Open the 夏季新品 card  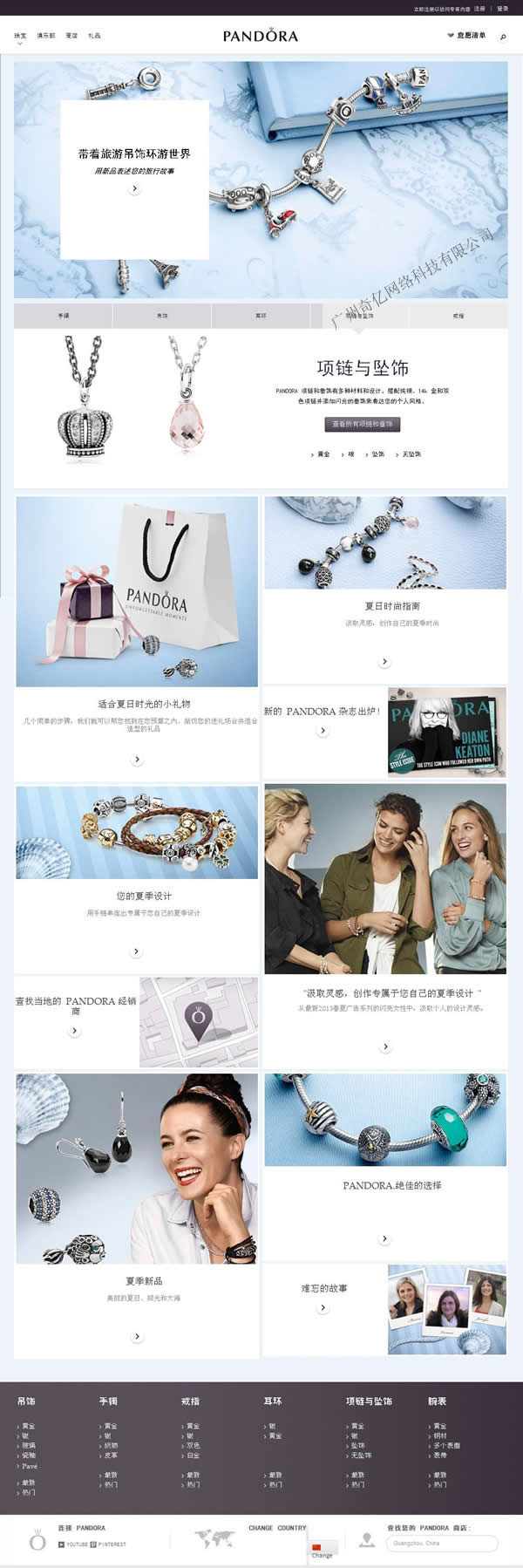[137, 1336]
